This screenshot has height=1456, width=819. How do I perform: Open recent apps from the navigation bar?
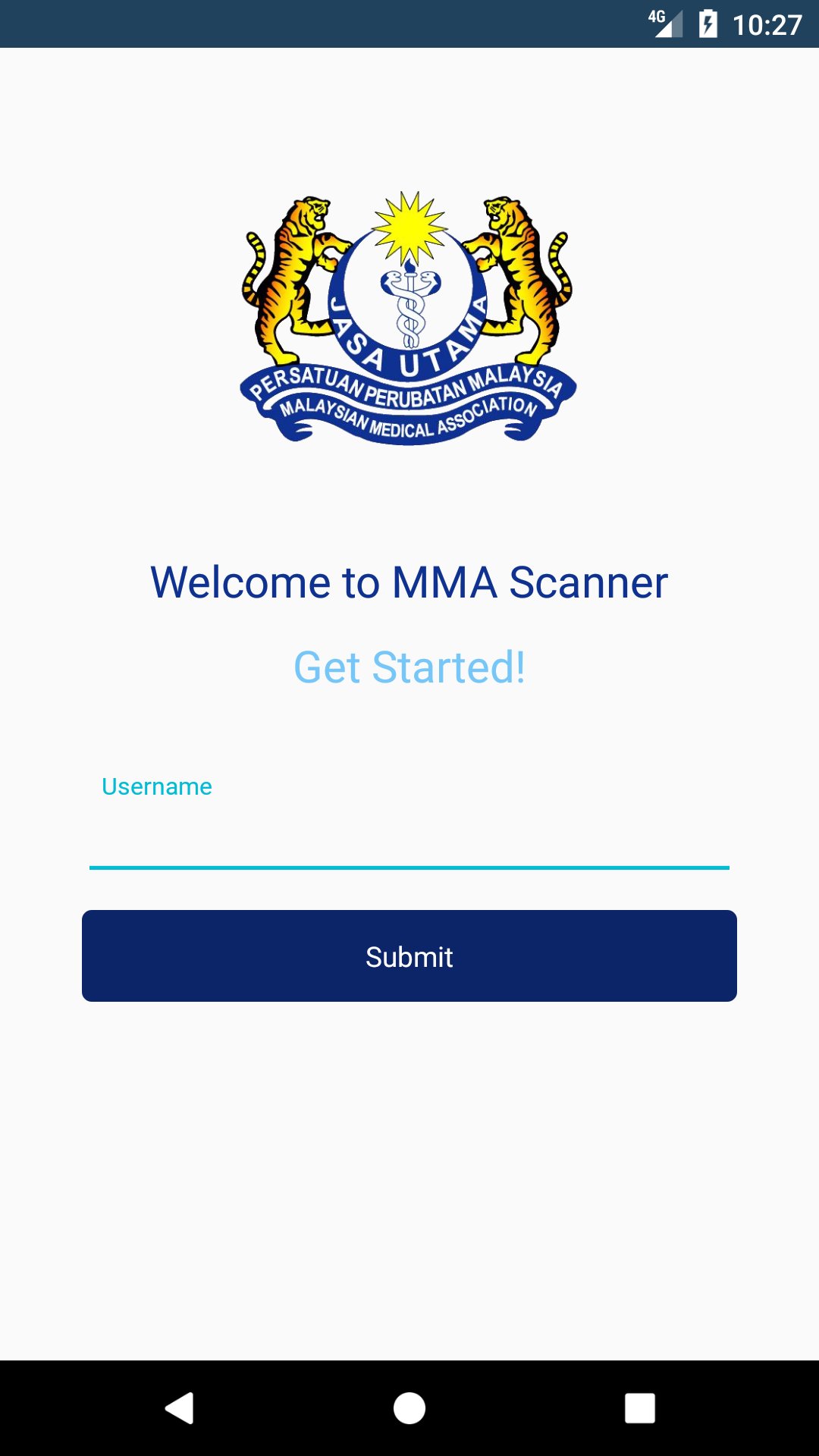(639, 1408)
